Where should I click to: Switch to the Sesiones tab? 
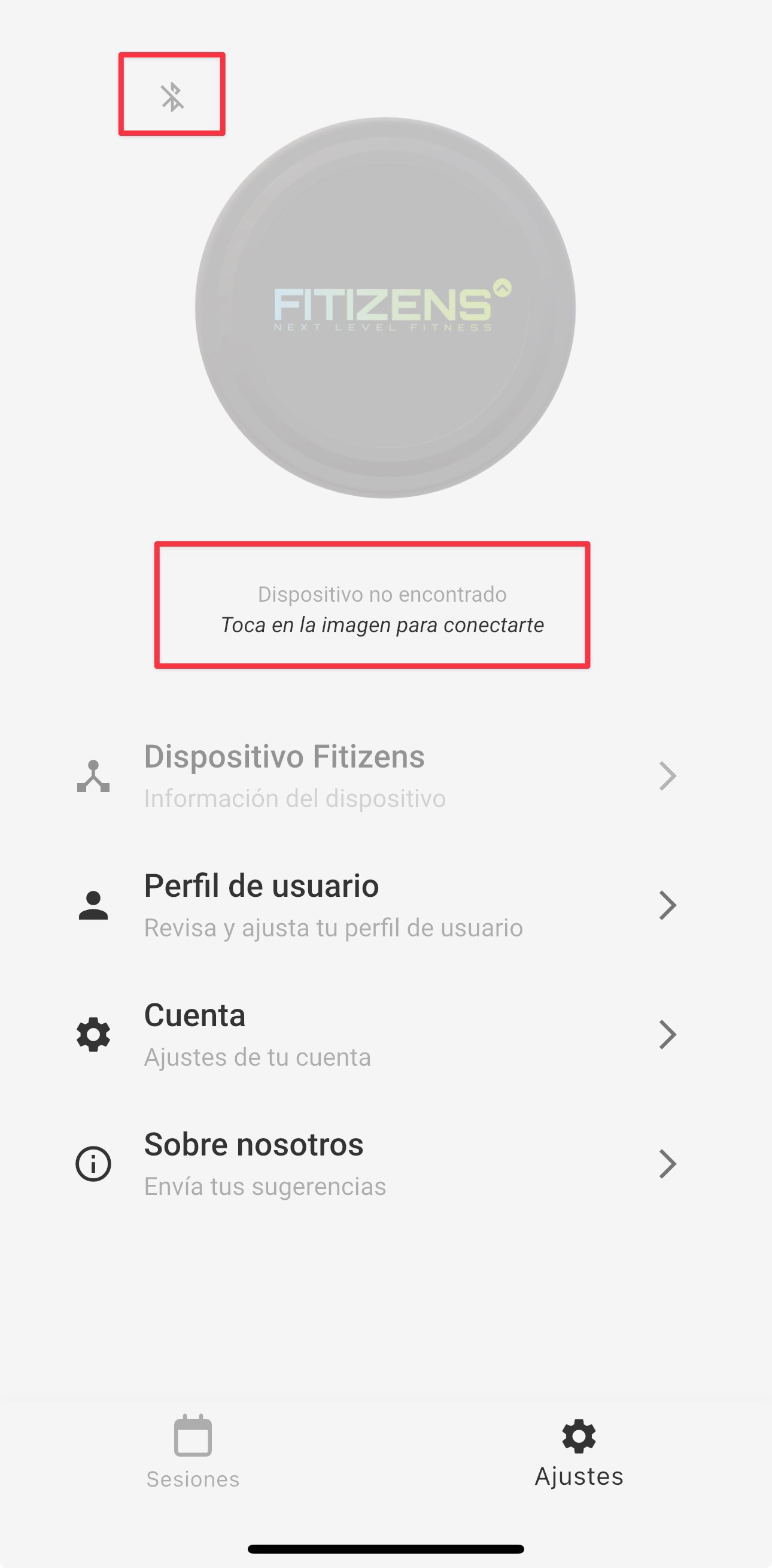tap(193, 1451)
